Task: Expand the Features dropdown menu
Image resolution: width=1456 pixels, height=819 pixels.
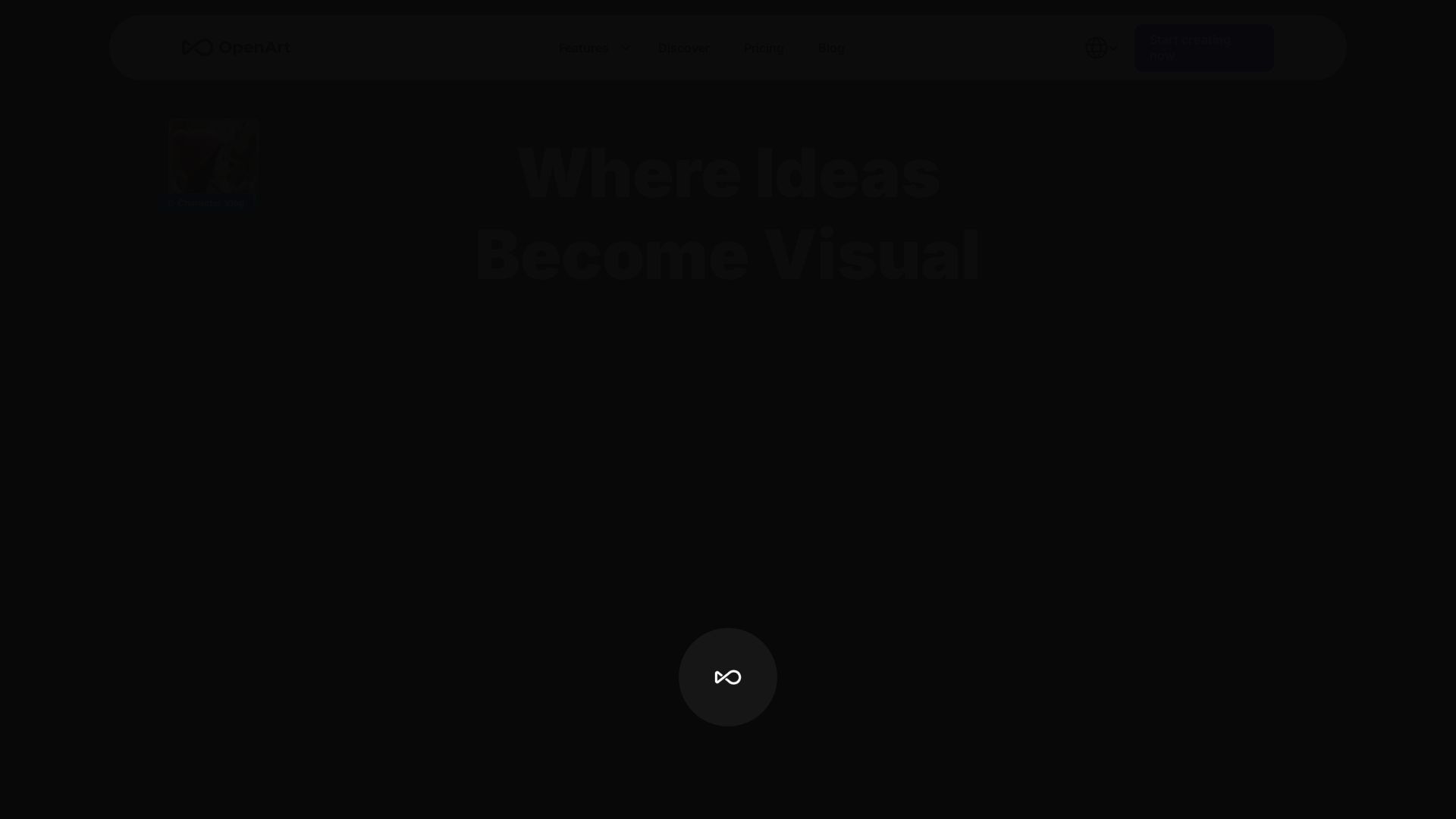Action: [594, 48]
